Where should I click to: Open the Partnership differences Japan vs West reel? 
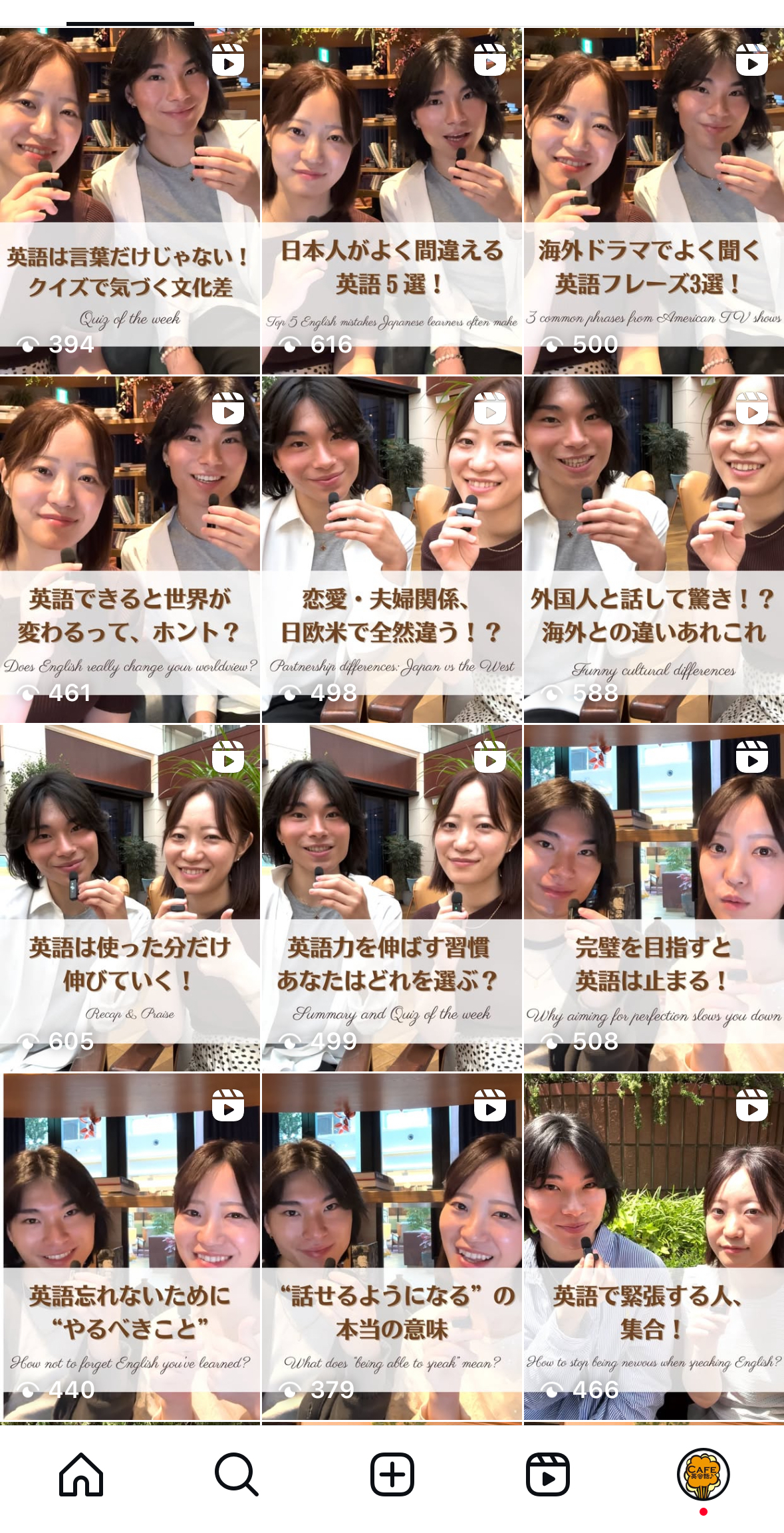click(392, 549)
